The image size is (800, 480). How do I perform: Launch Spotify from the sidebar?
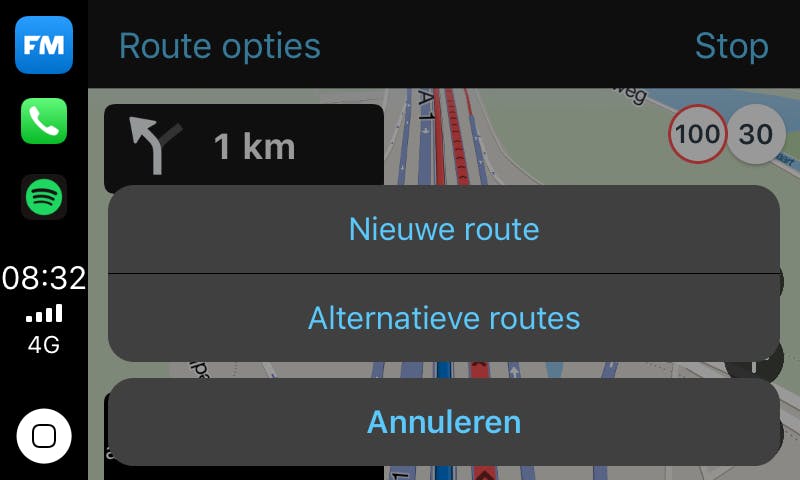coord(44,197)
